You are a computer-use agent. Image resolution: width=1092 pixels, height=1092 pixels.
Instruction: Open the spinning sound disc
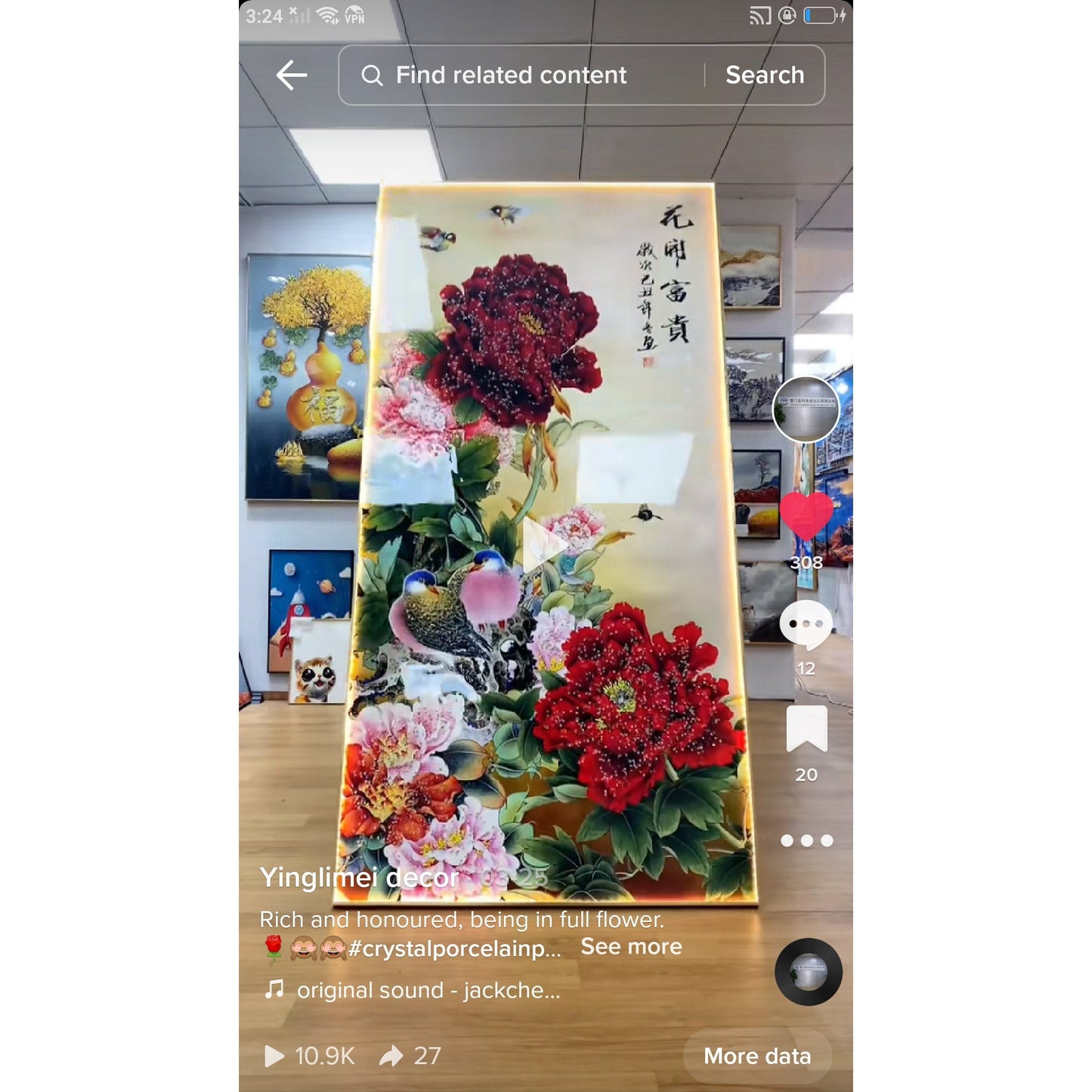[x=808, y=972]
